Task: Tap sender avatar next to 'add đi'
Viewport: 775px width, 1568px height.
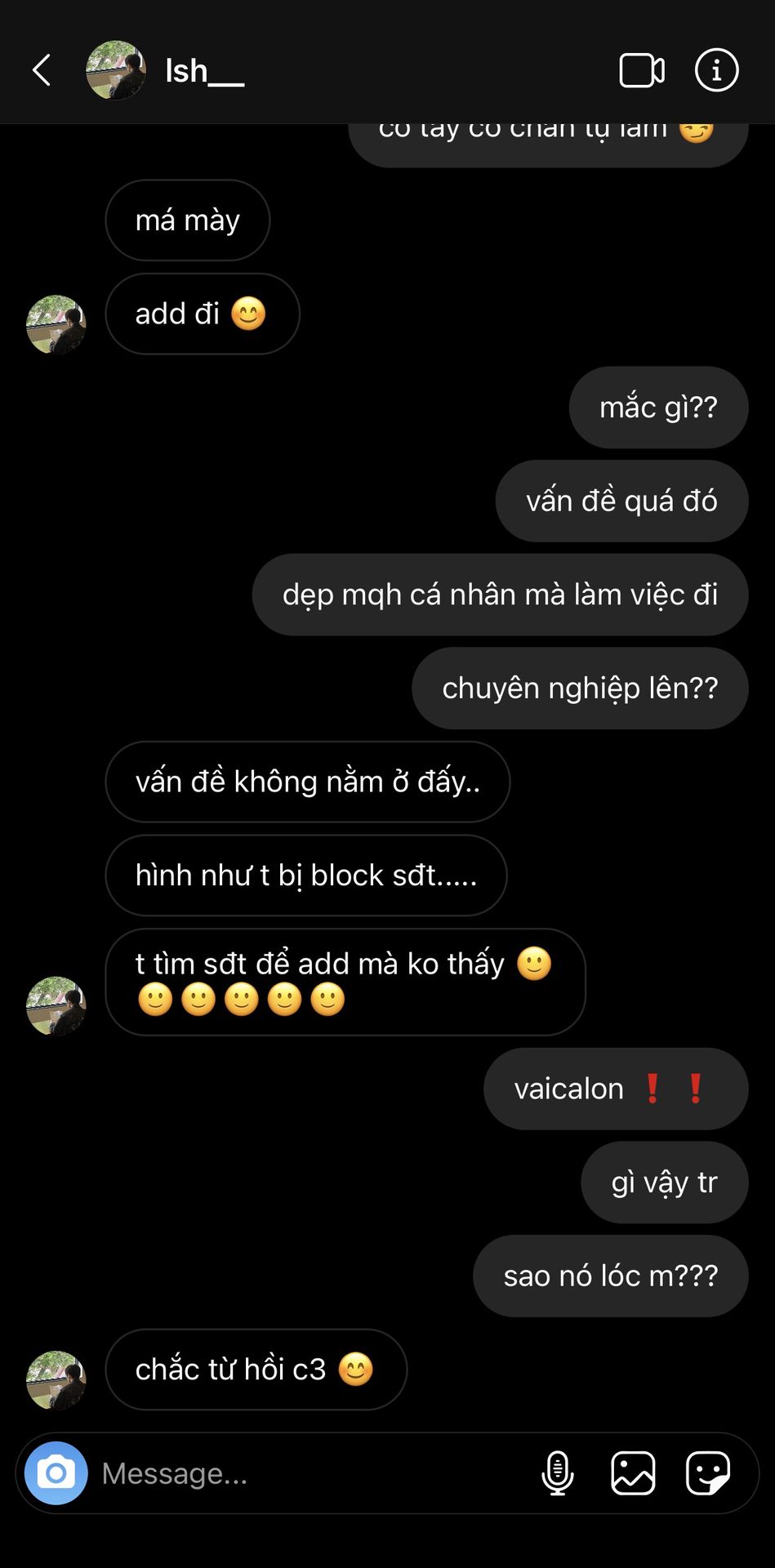Action: pos(56,324)
